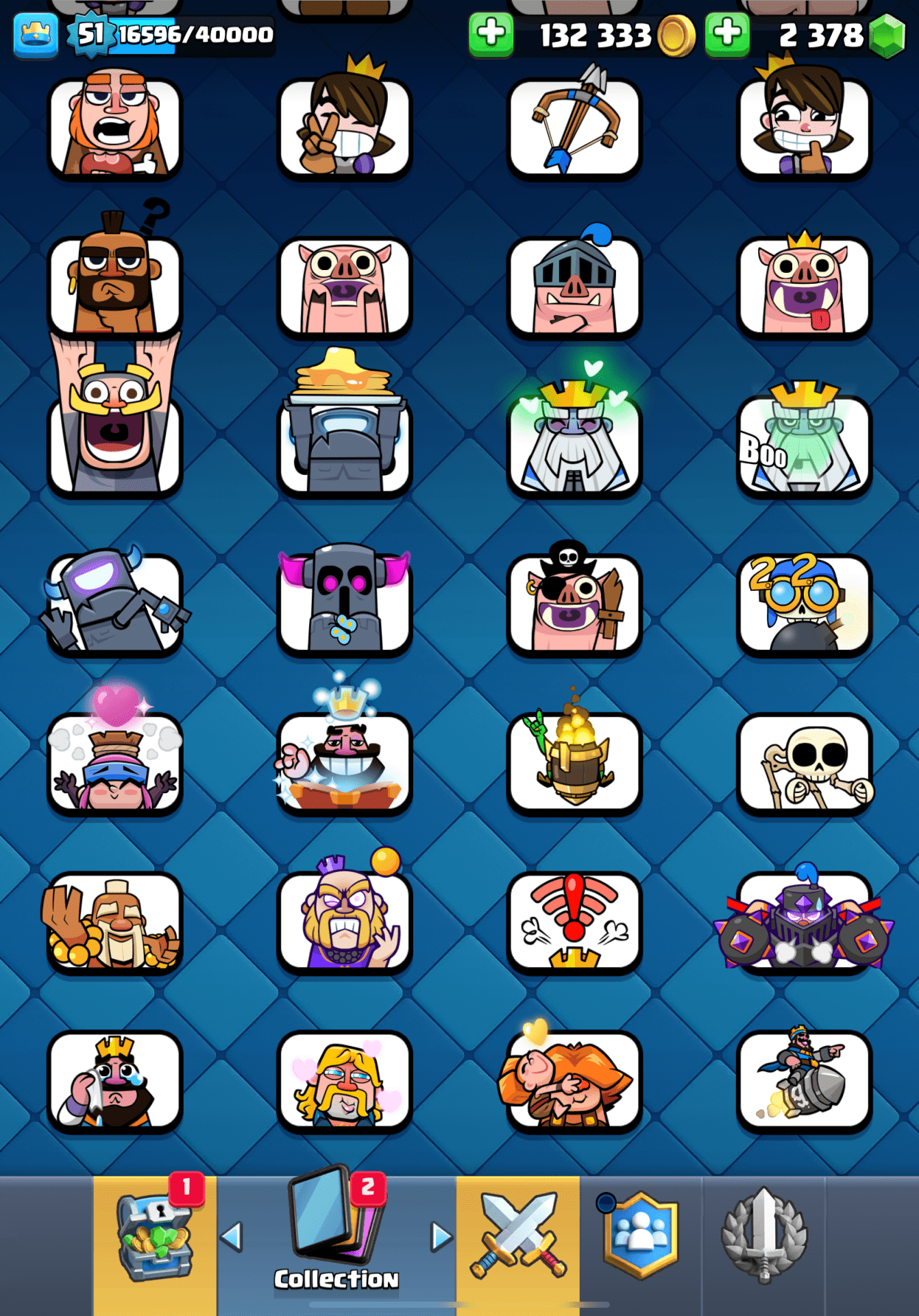This screenshot has height=1316, width=919.
Task: Select the crying king emote
Action: coord(115,1080)
